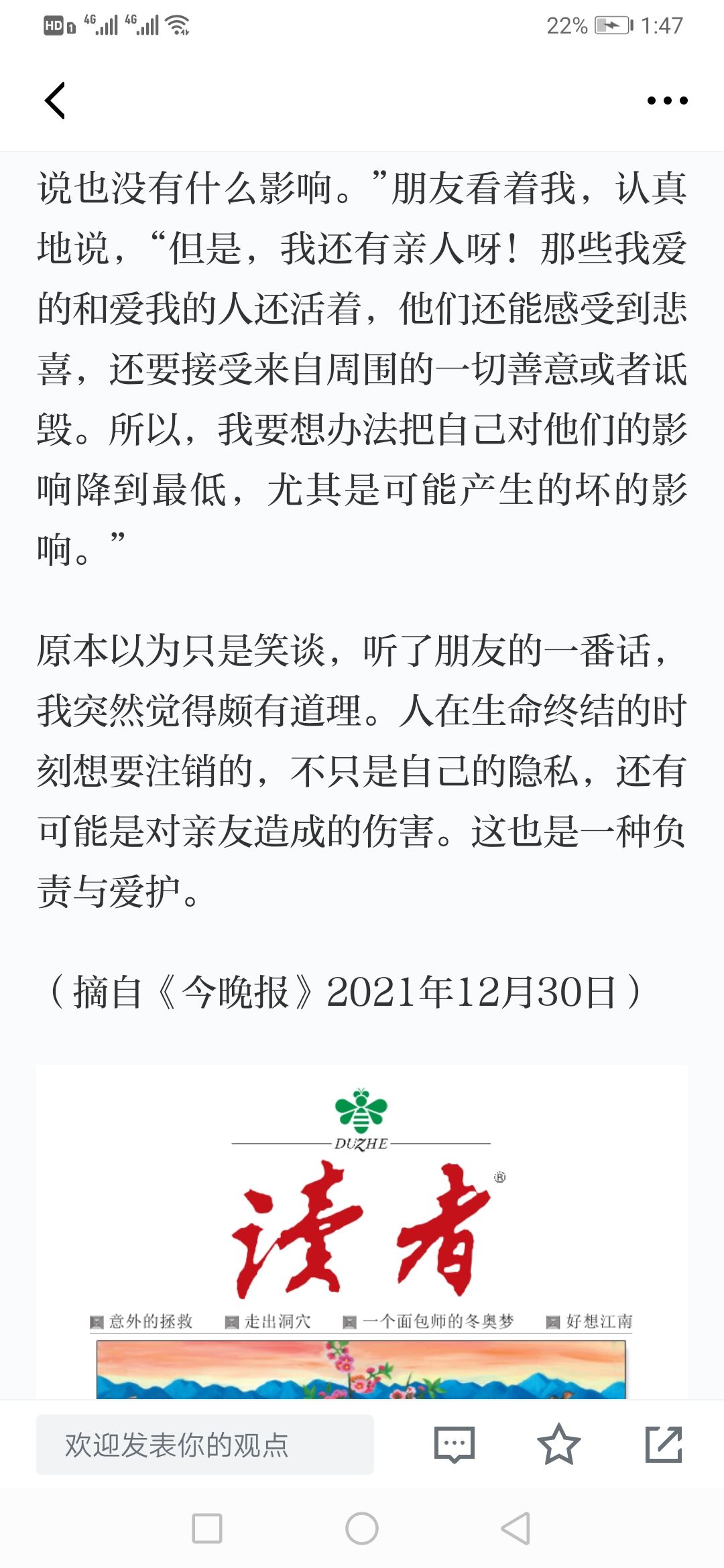
Task: Tap the comment field 欢迎发表你的观点
Action: click(205, 1444)
